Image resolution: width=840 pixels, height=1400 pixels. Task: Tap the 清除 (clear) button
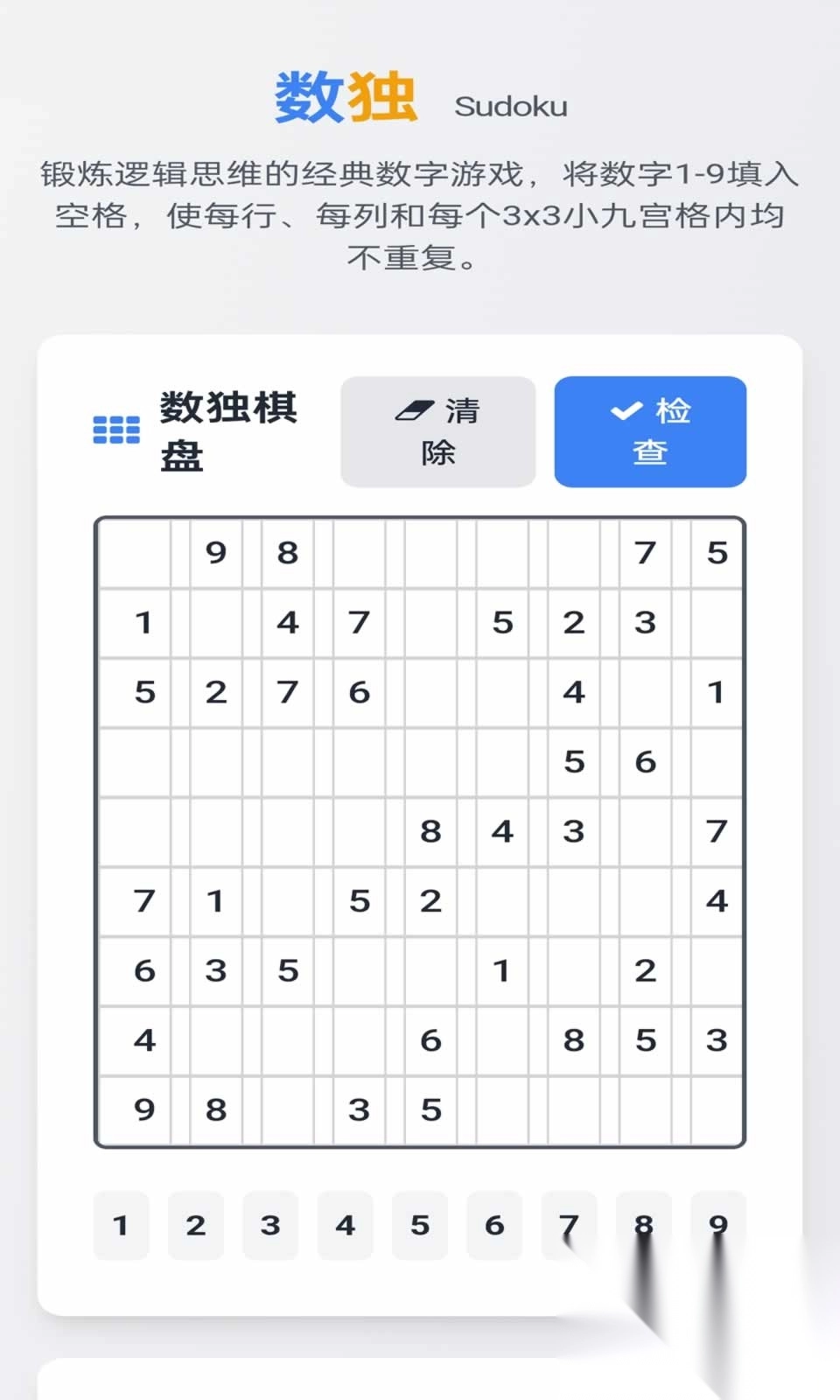pos(437,431)
